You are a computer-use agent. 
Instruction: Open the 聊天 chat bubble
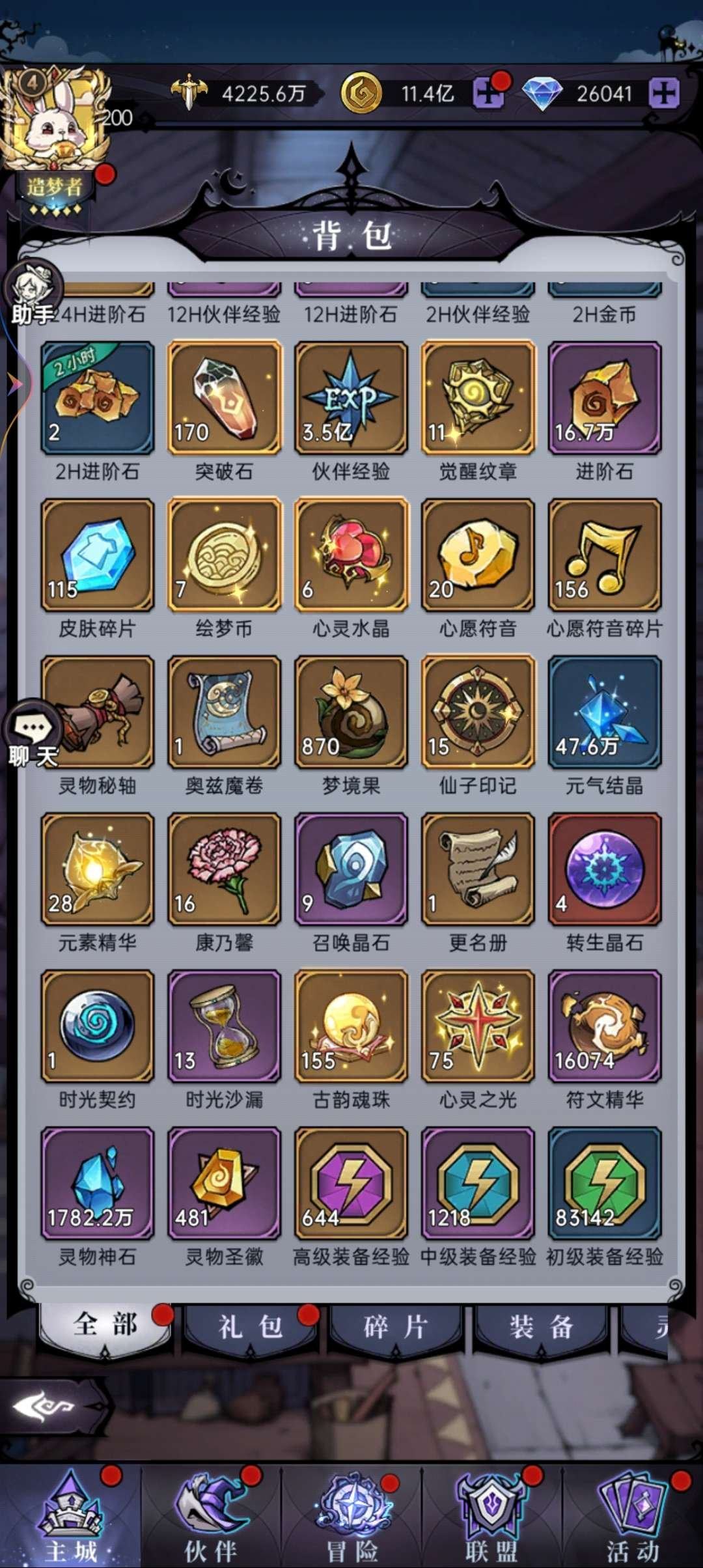tap(33, 733)
